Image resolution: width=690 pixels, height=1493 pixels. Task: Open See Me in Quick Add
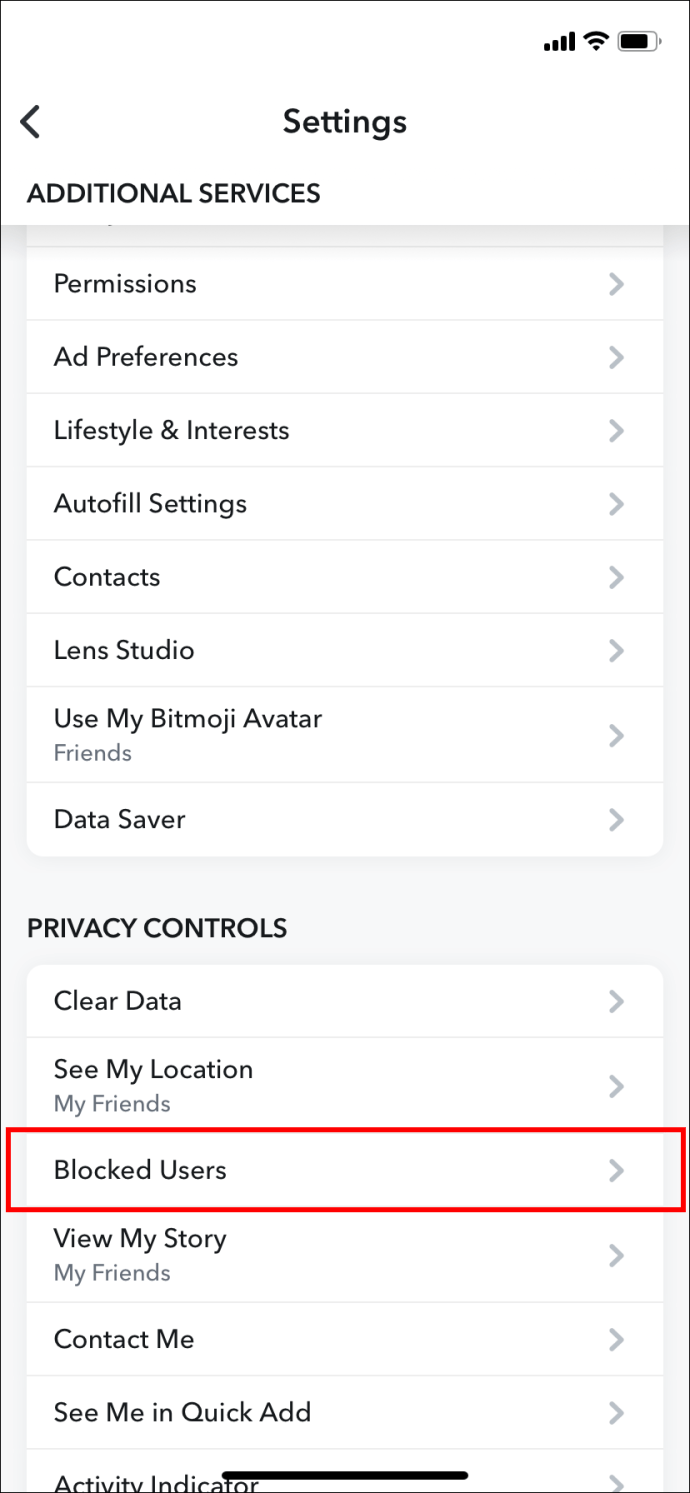point(344,1412)
